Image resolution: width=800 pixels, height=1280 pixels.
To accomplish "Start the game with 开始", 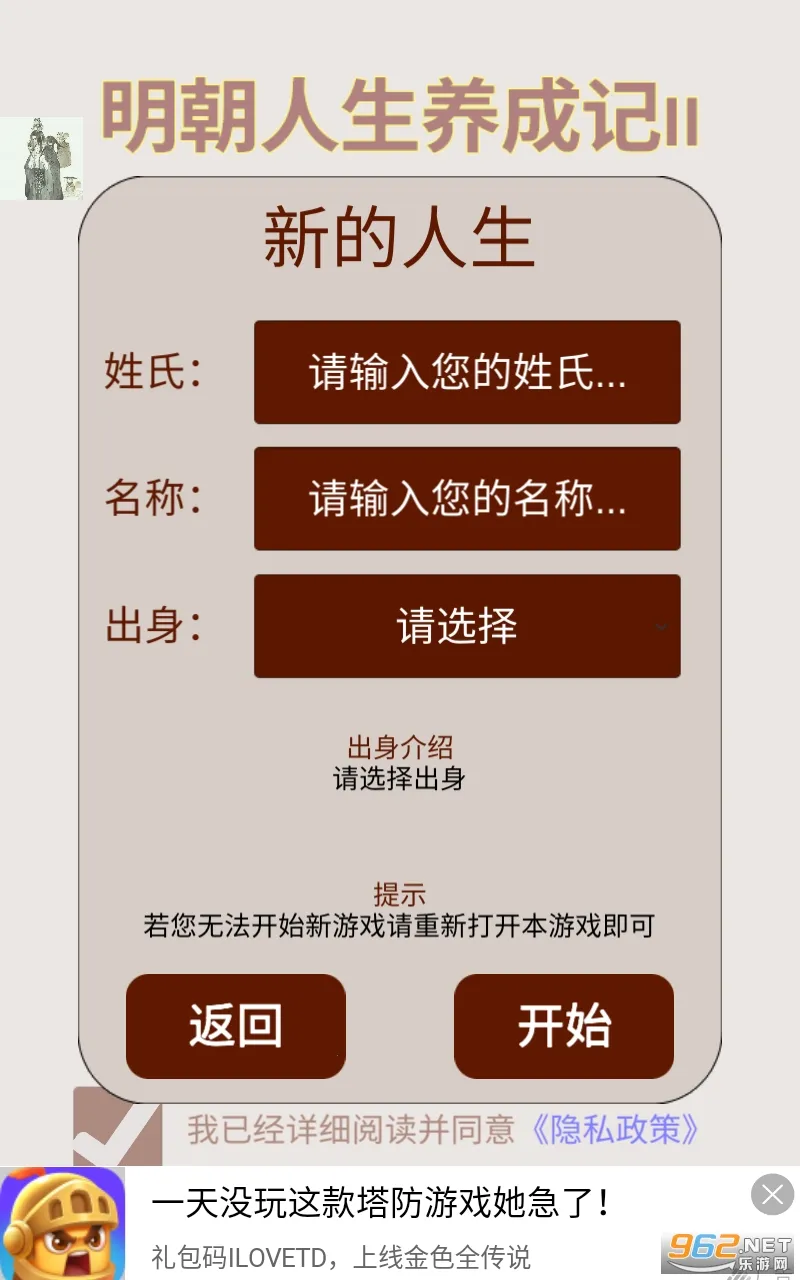I will click(x=564, y=1026).
